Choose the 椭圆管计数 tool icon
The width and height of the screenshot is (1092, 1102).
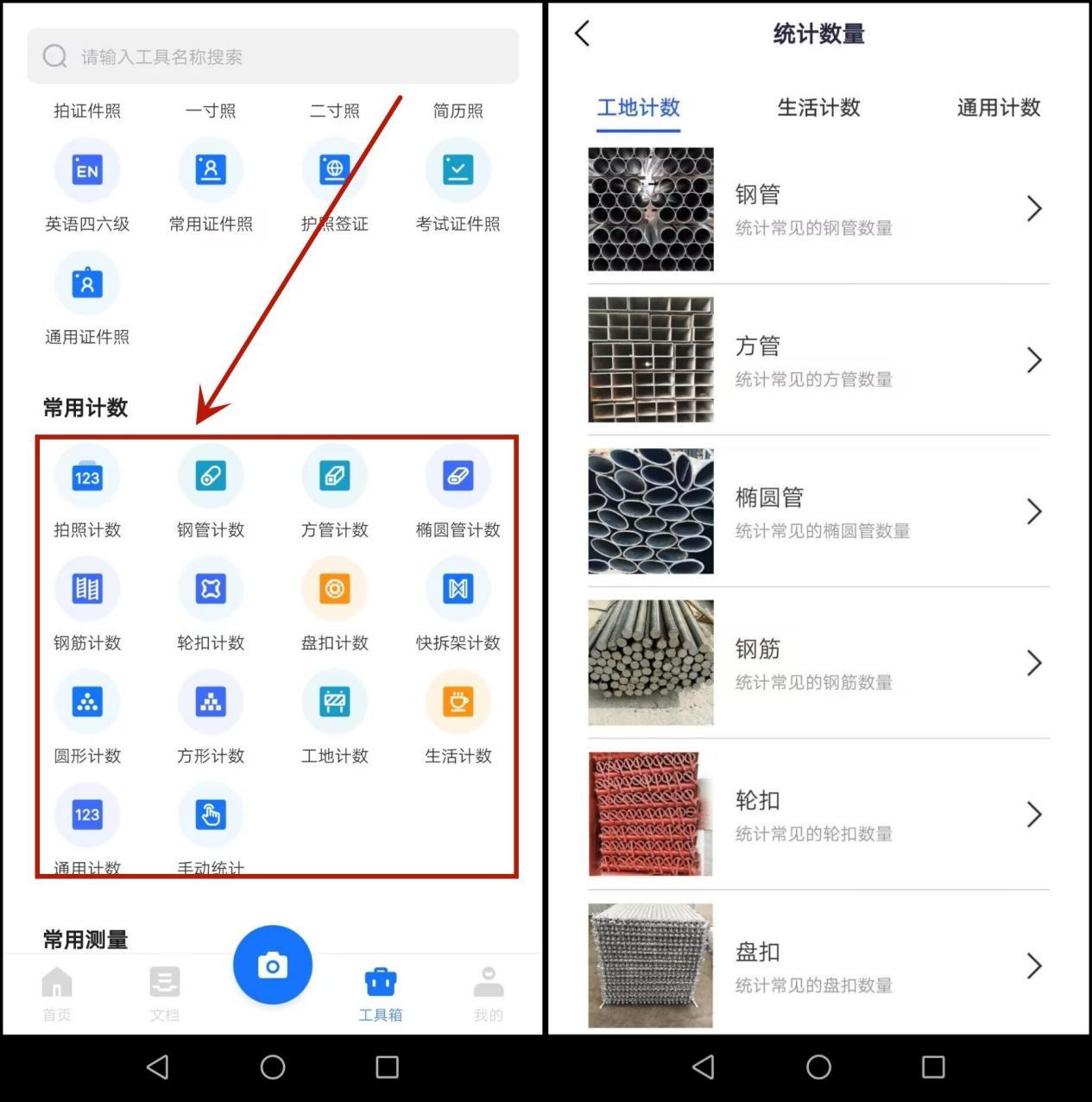coord(458,478)
